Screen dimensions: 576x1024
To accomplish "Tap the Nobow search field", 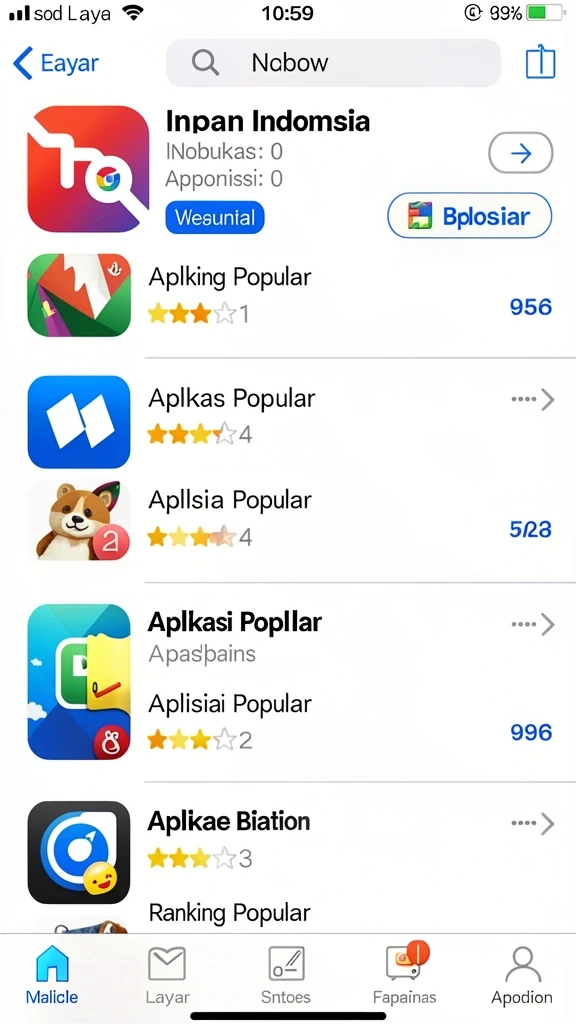I will coord(333,63).
